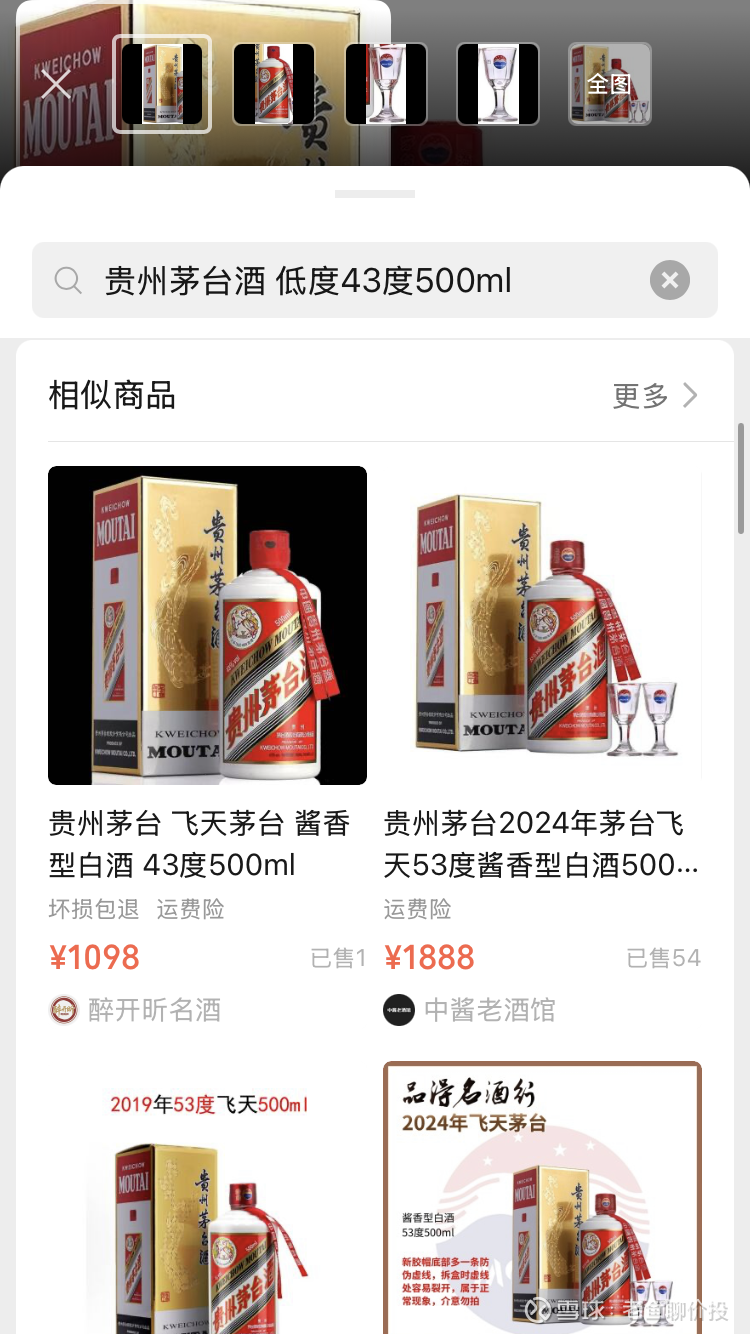Close the image search view

(56, 84)
